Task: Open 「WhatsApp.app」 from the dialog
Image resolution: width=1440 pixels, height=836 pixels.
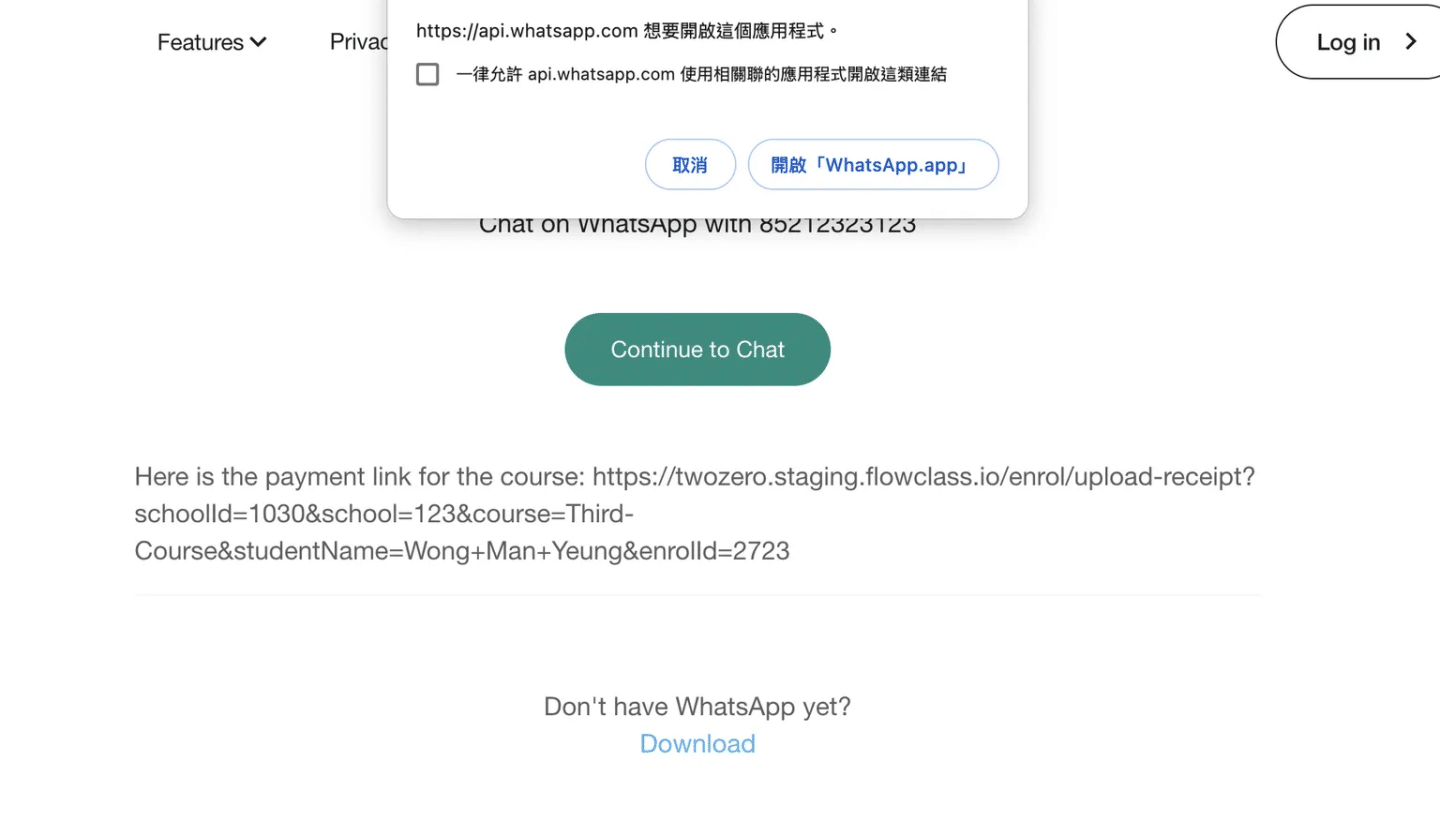Action: click(872, 165)
